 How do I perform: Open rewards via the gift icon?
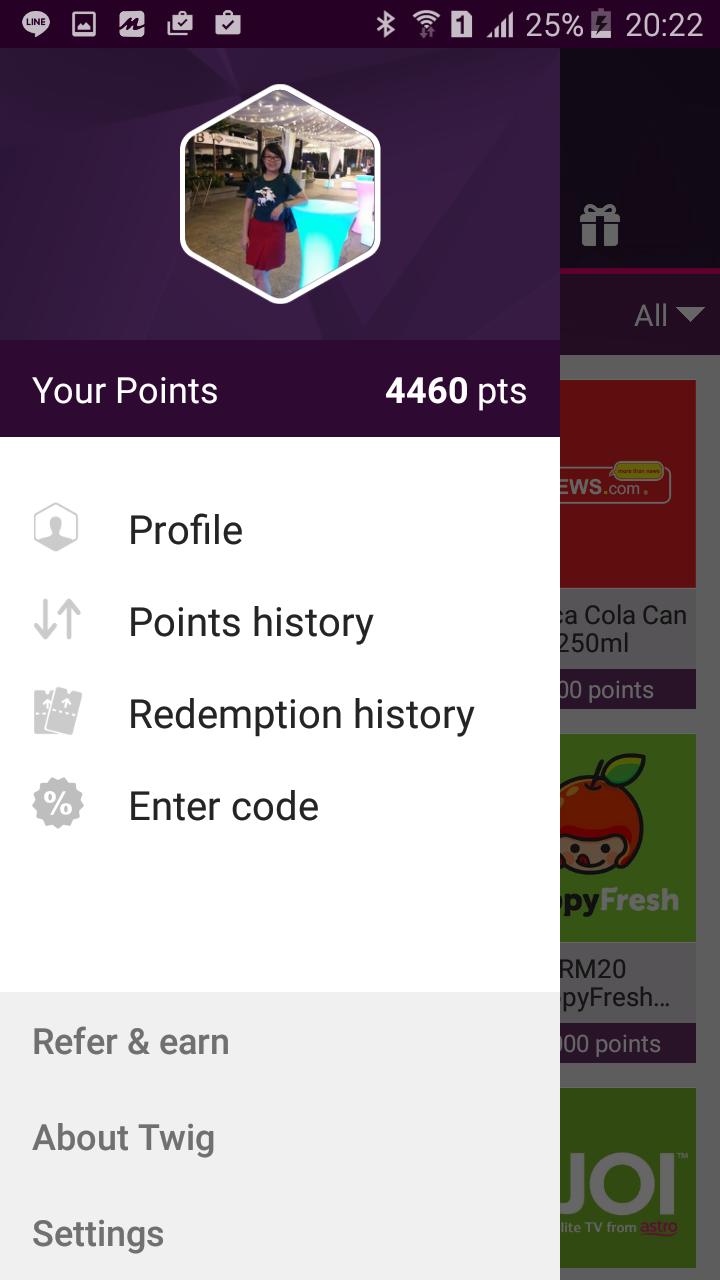tap(601, 227)
